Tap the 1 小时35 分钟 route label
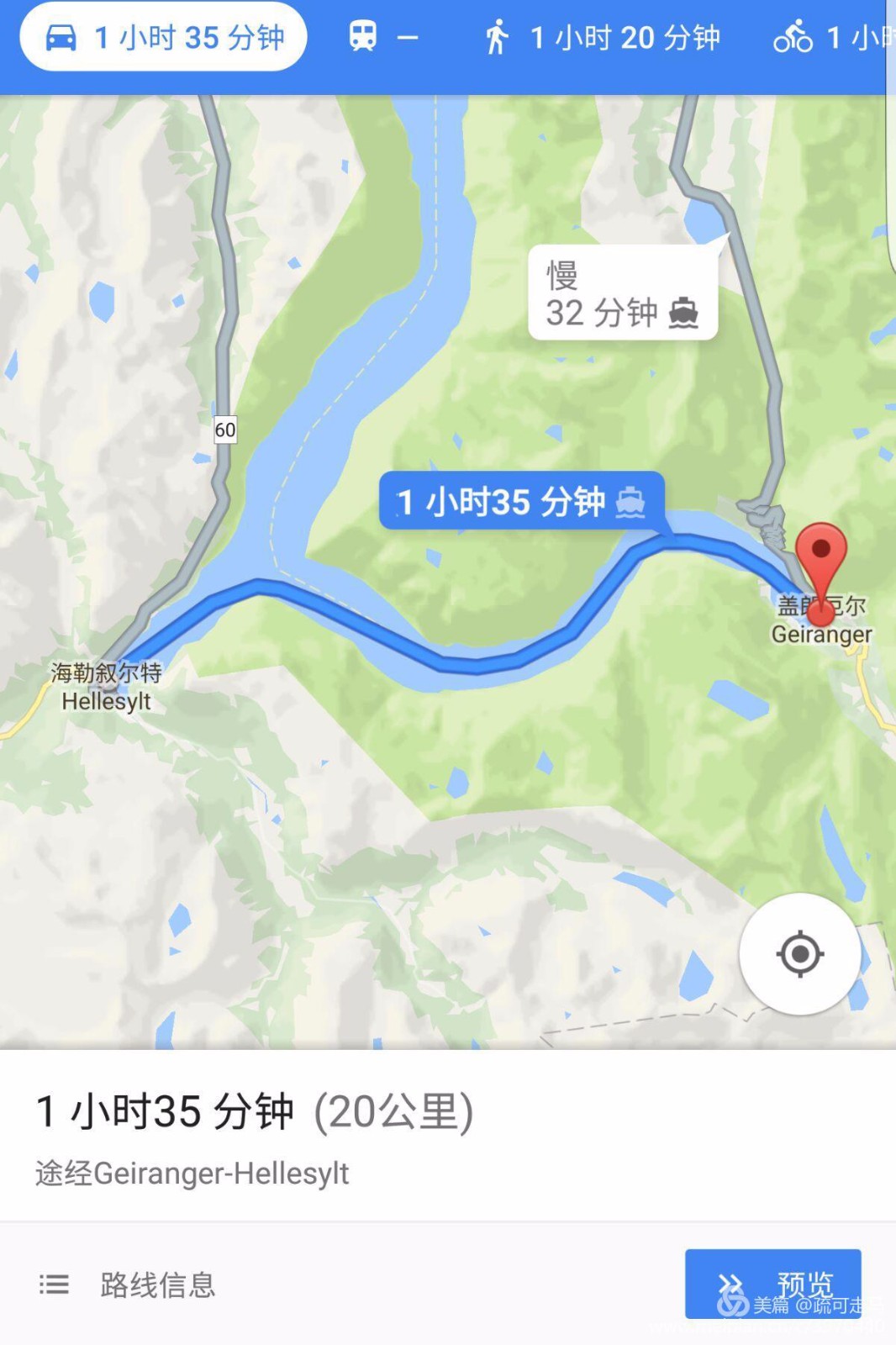This screenshot has height=1345, width=896. [521, 502]
